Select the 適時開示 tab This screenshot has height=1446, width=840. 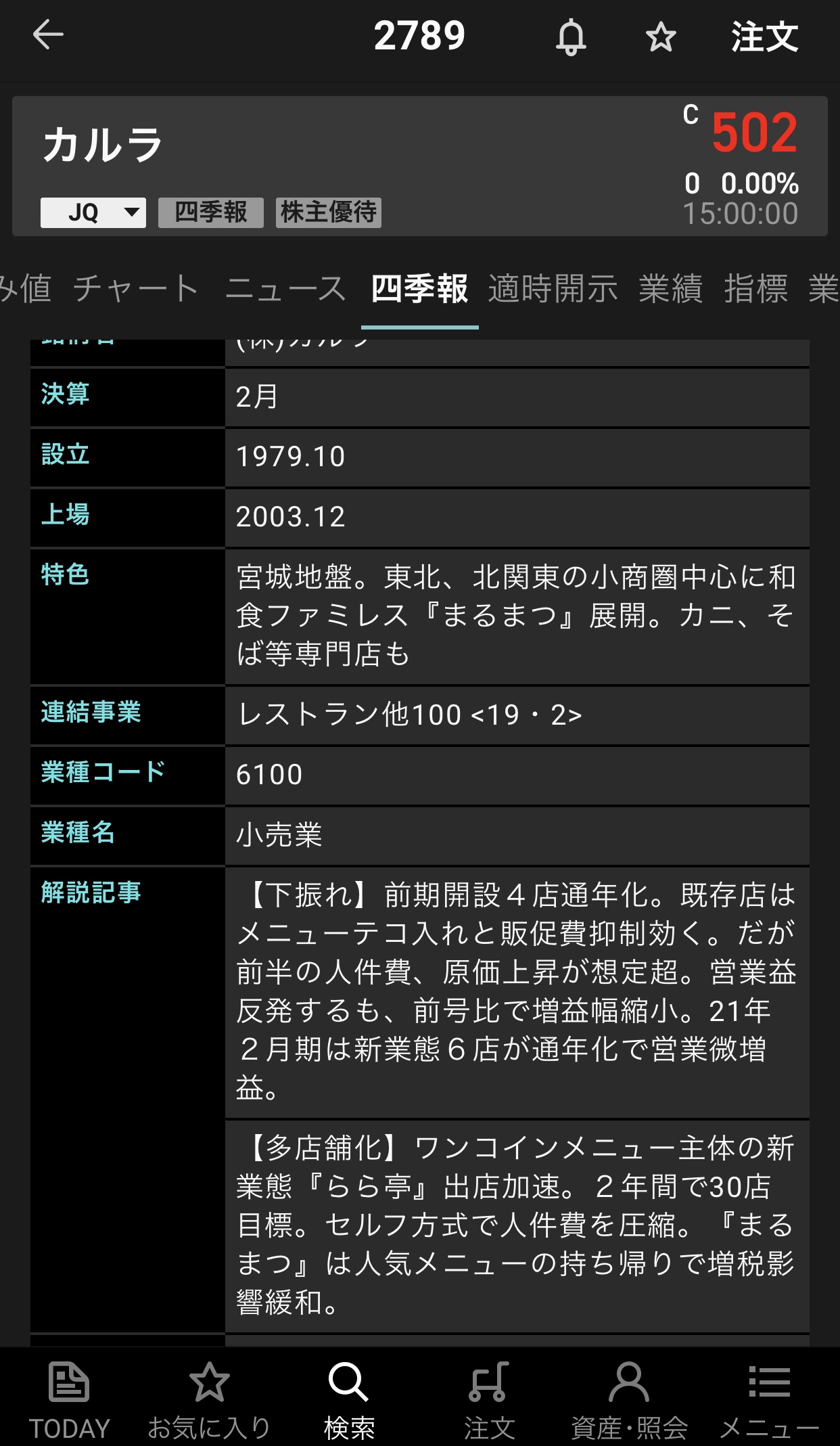553,289
